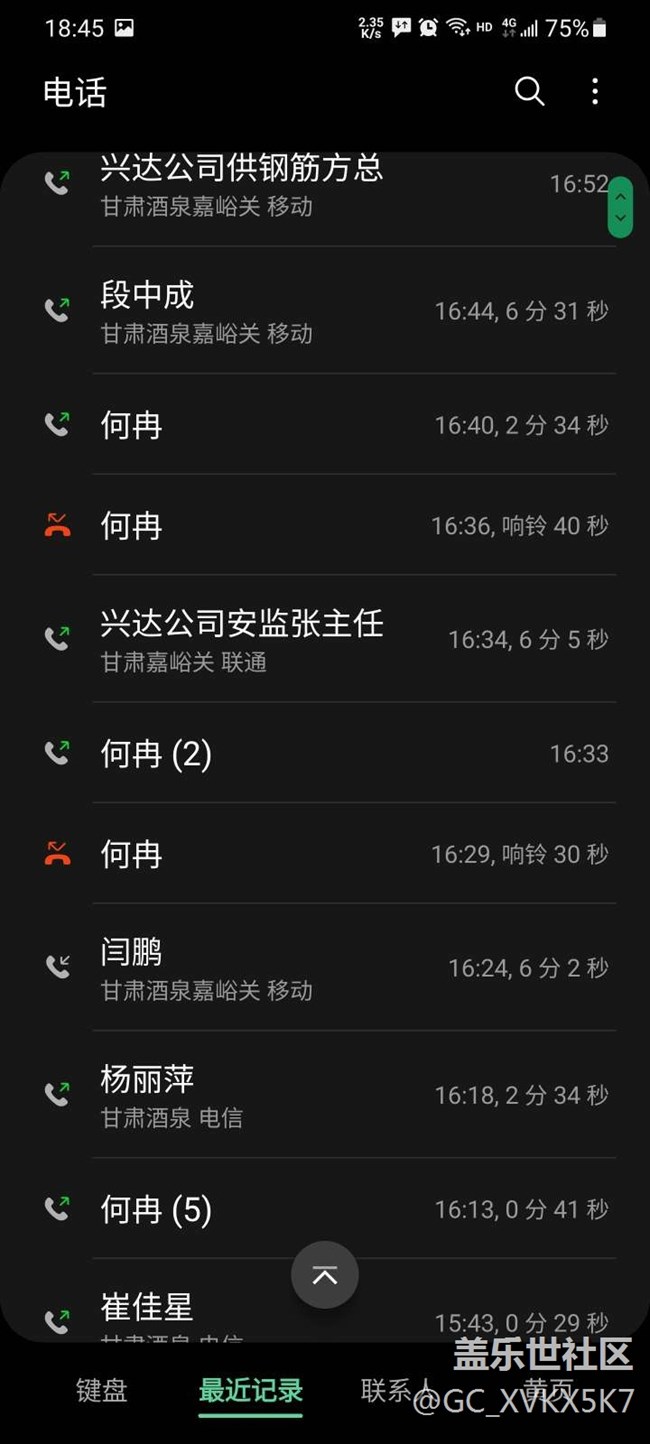650x1444 pixels.
Task: Open the three-dot overflow menu
Action: 595,92
